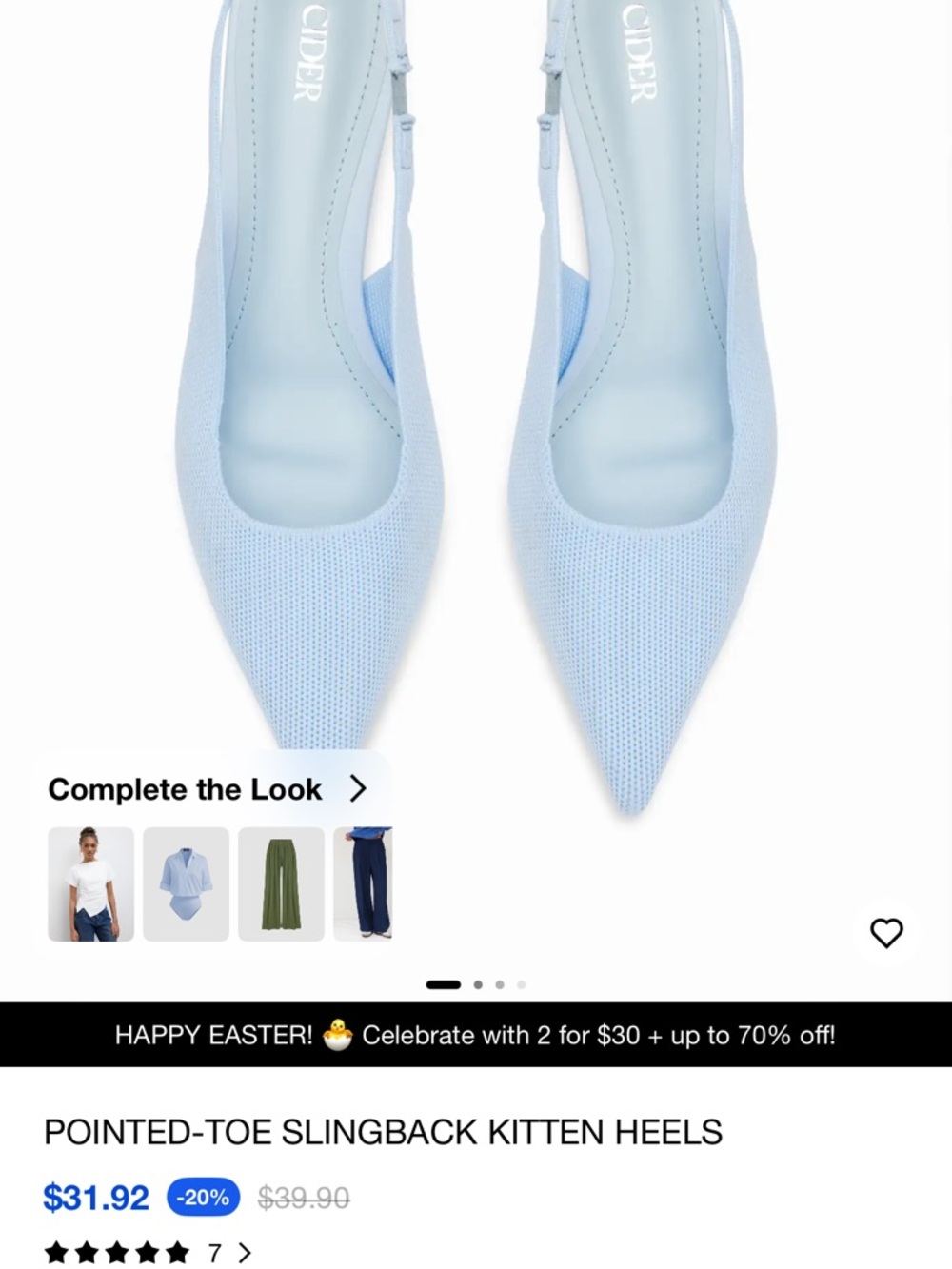This screenshot has width=952, height=1269.
Task: Tap the green trousers thumbnail
Action: [x=281, y=885]
